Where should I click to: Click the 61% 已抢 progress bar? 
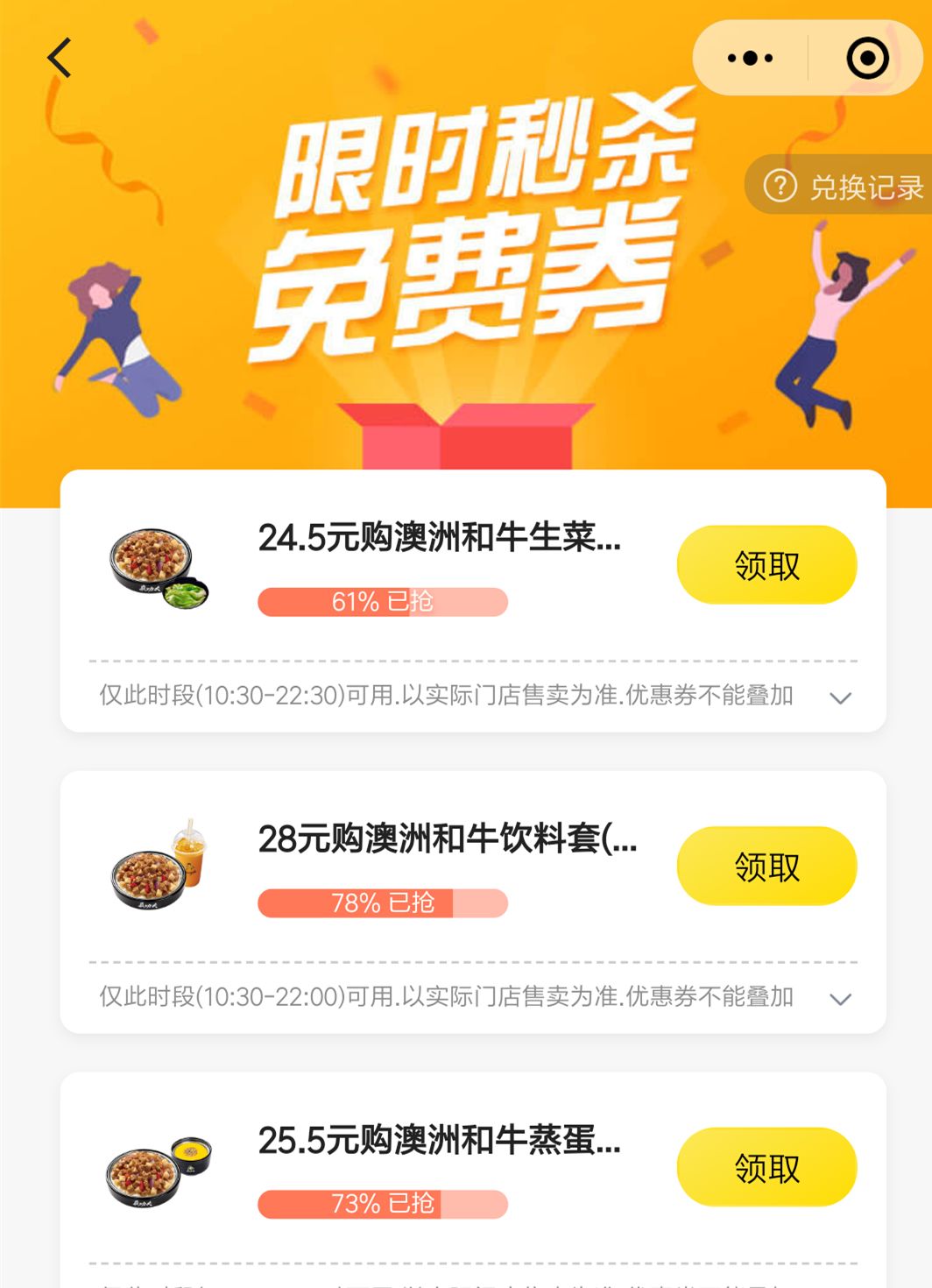(382, 601)
